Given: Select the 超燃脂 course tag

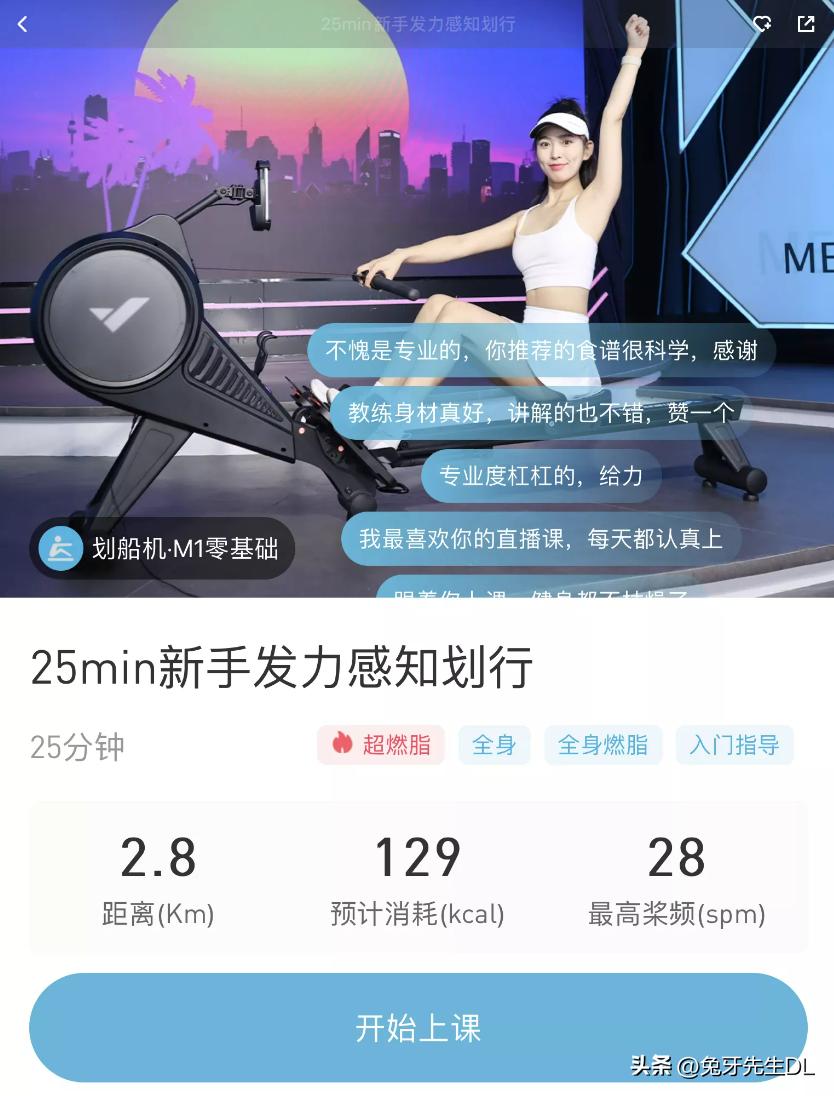Looking at the screenshot, I should click(380, 744).
